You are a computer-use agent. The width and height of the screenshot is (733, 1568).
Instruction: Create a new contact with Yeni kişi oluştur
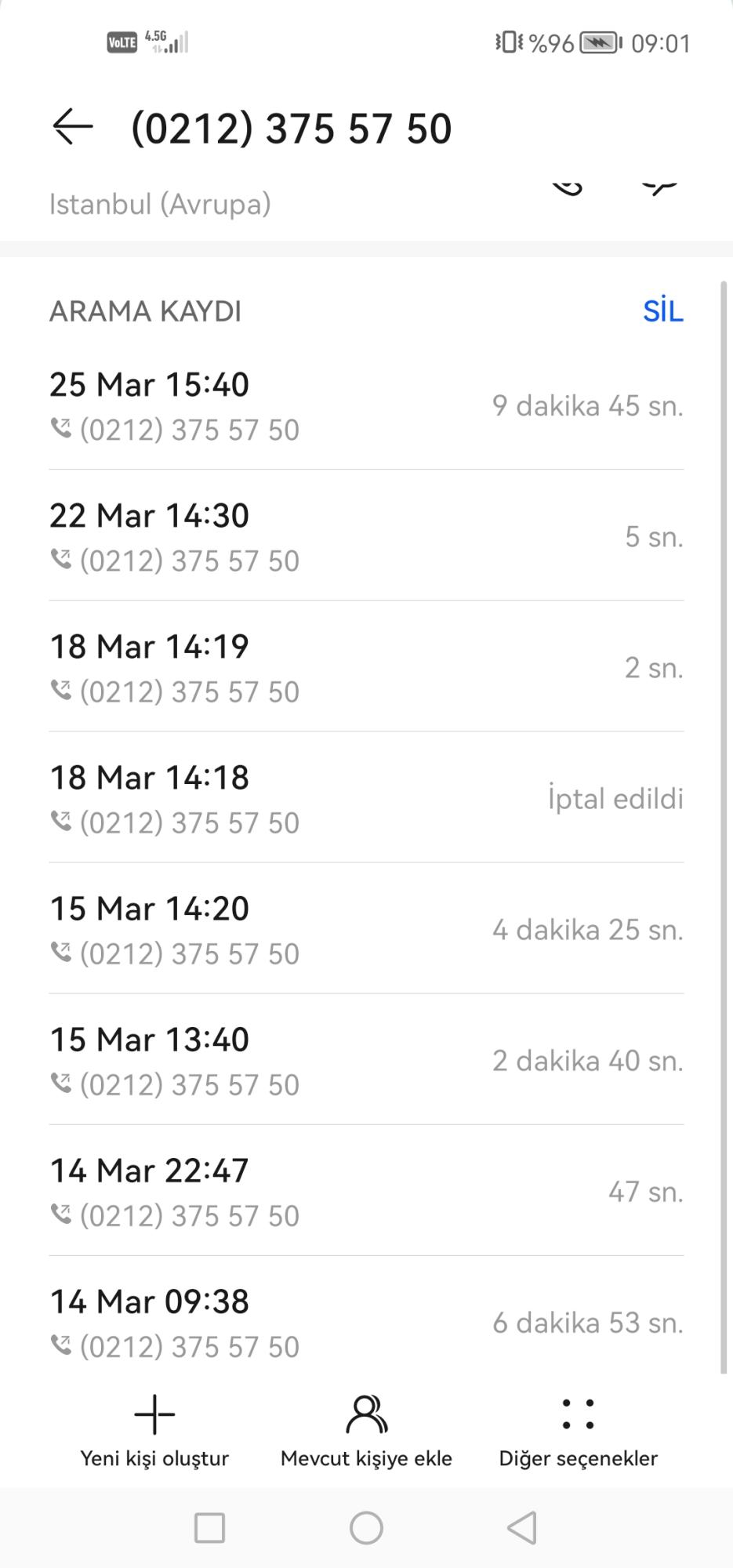pos(154,1432)
